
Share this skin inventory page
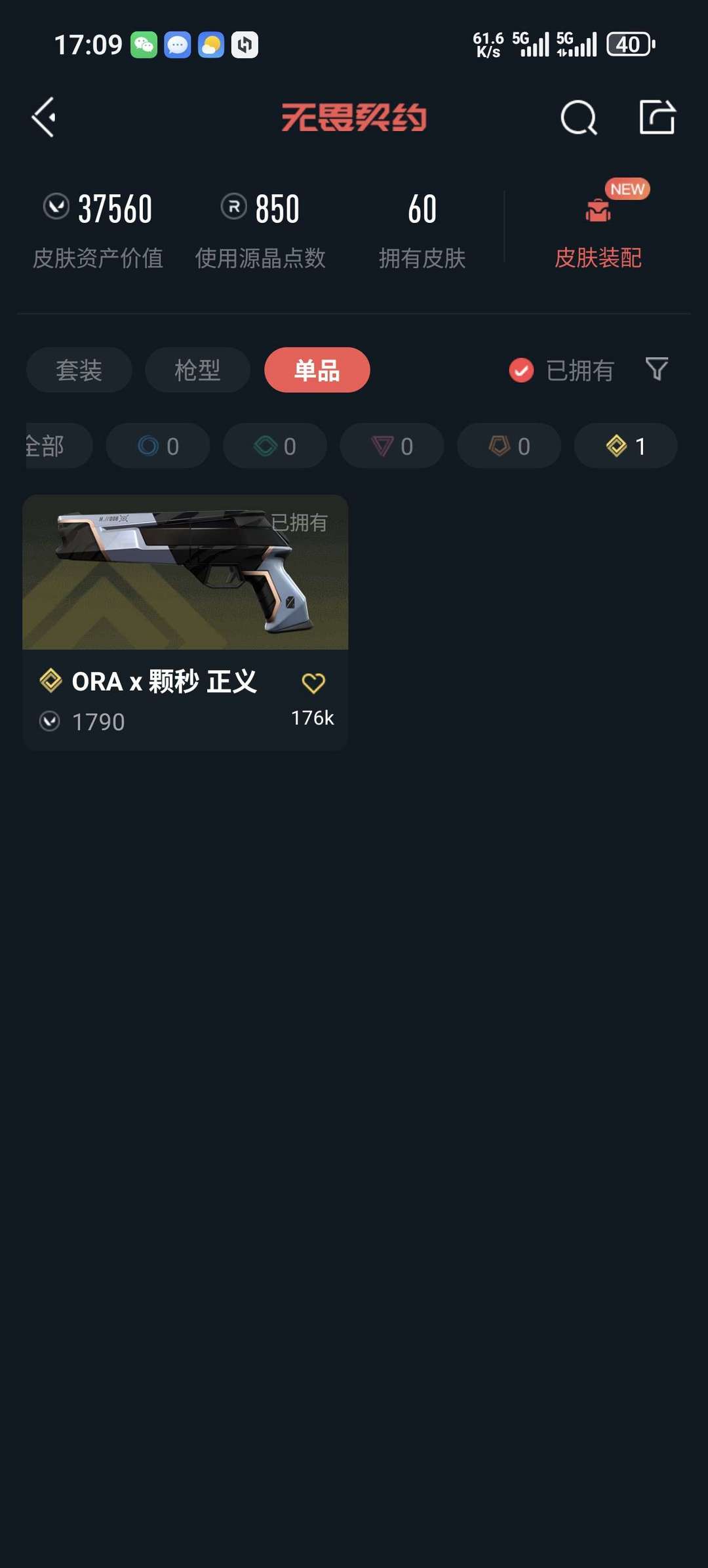[657, 117]
